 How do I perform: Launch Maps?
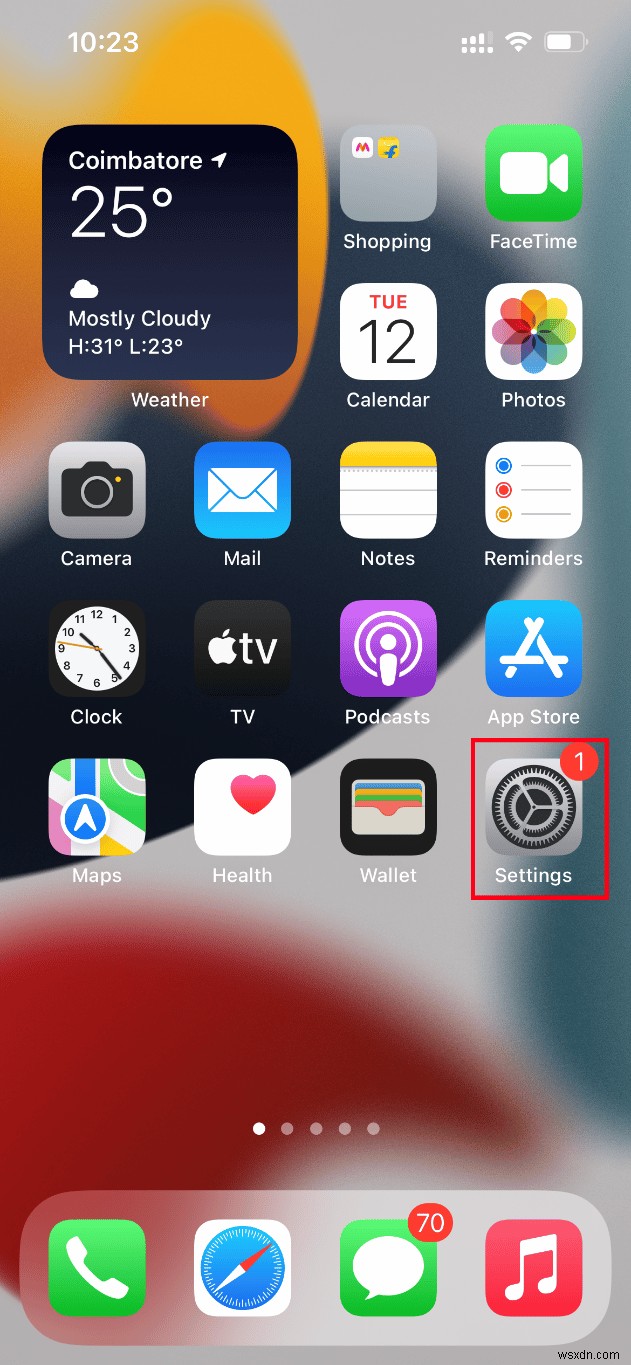tap(97, 808)
